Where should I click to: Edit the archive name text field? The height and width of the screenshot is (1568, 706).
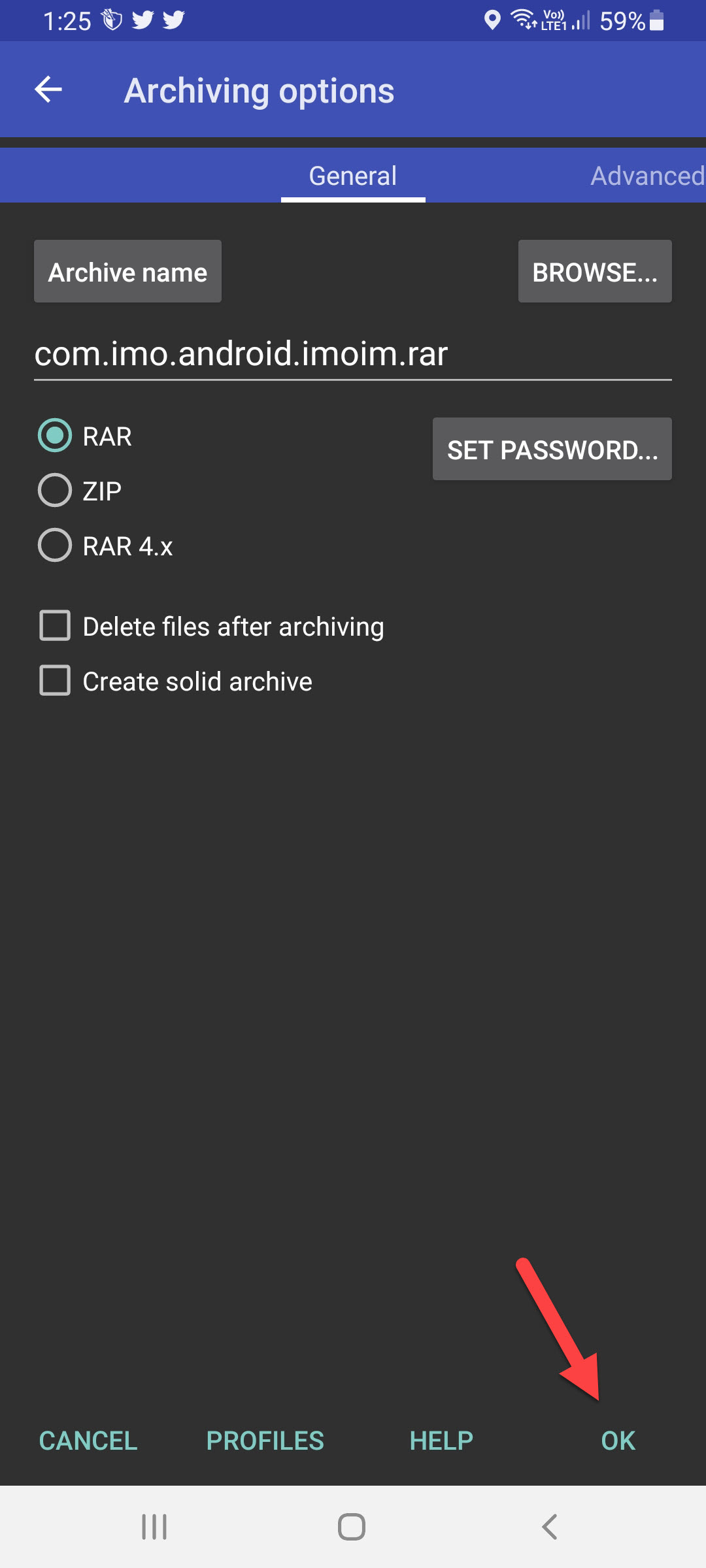point(352,354)
